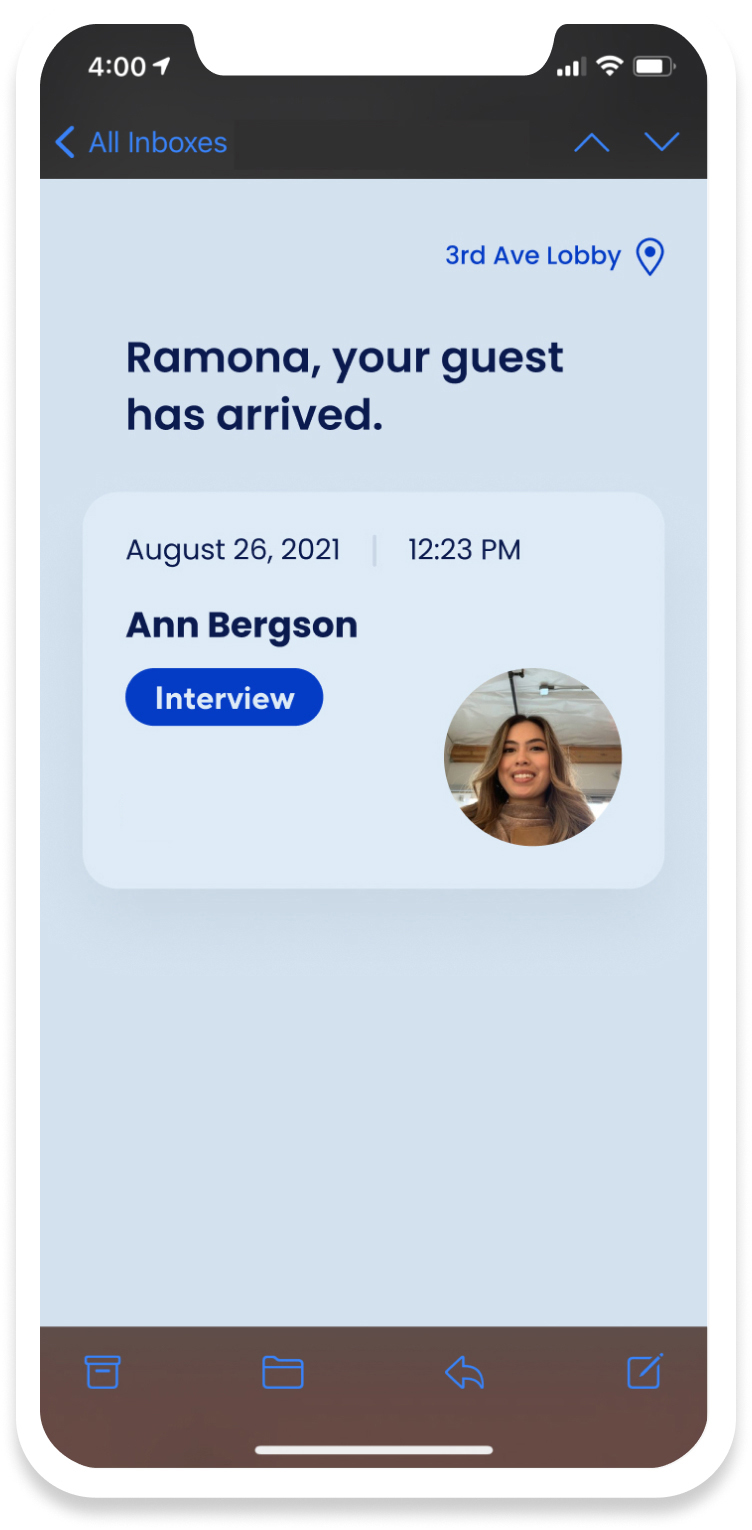Open the 3rd Ave Lobby link

[533, 255]
